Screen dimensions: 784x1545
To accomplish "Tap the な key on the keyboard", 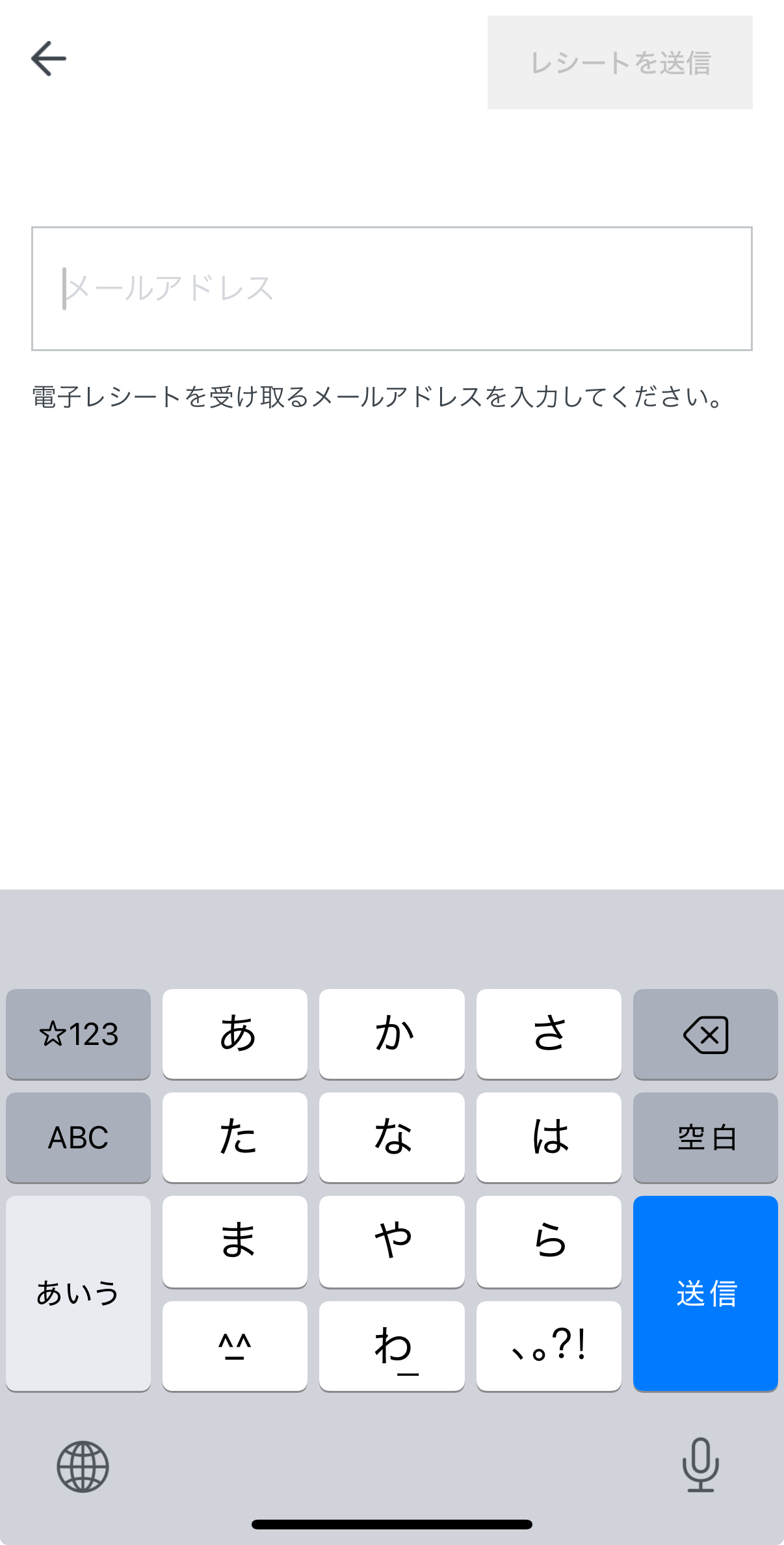I will (x=391, y=1137).
